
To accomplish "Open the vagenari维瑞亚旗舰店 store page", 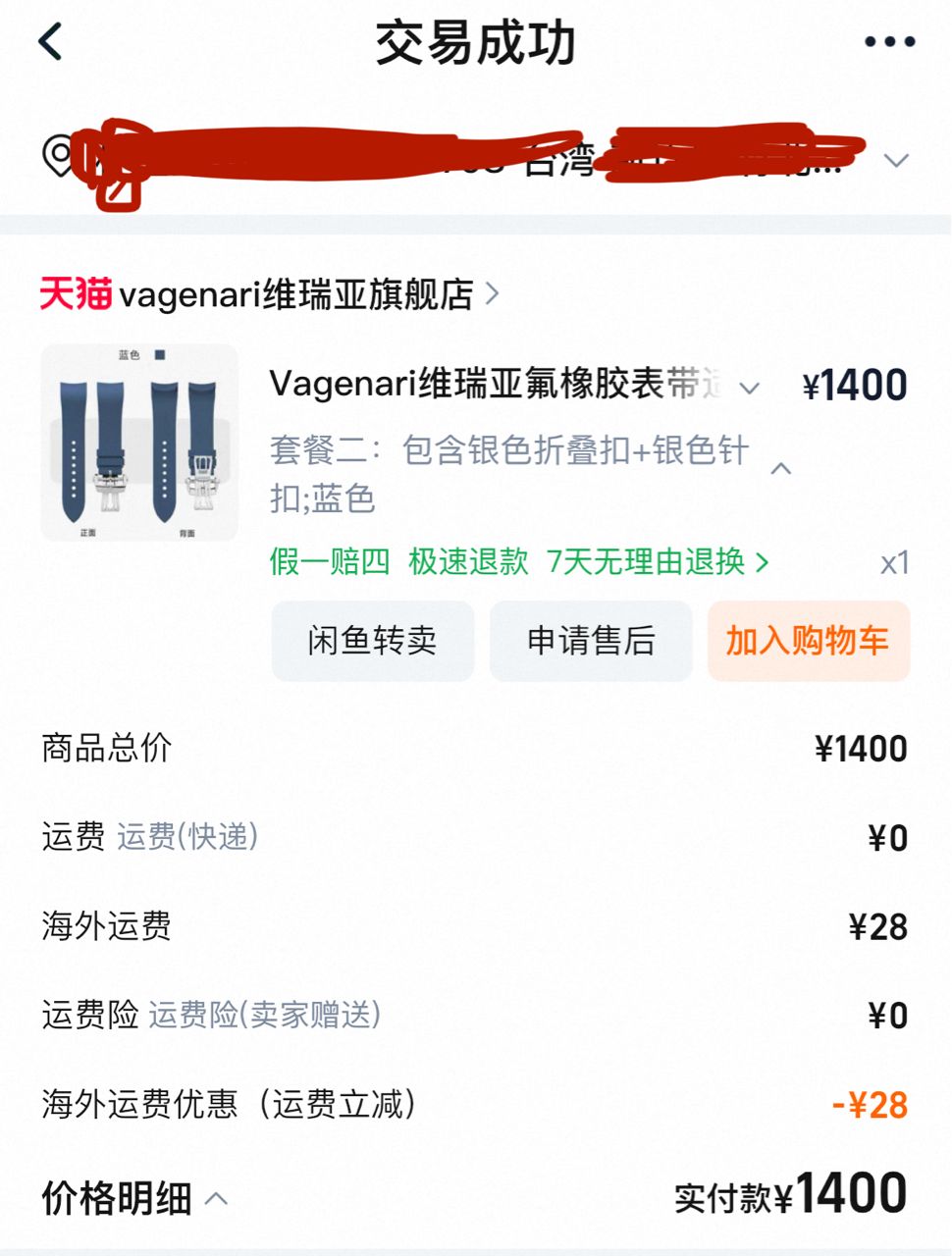I will (x=294, y=293).
